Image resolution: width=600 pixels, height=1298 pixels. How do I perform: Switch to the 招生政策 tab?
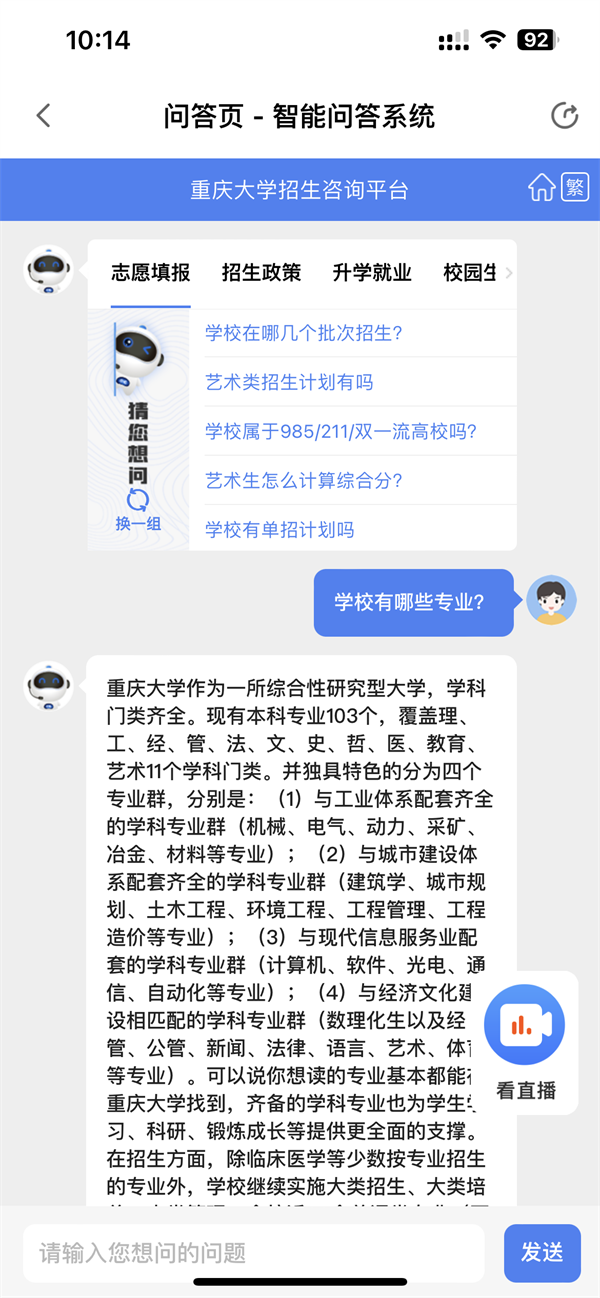click(x=261, y=273)
